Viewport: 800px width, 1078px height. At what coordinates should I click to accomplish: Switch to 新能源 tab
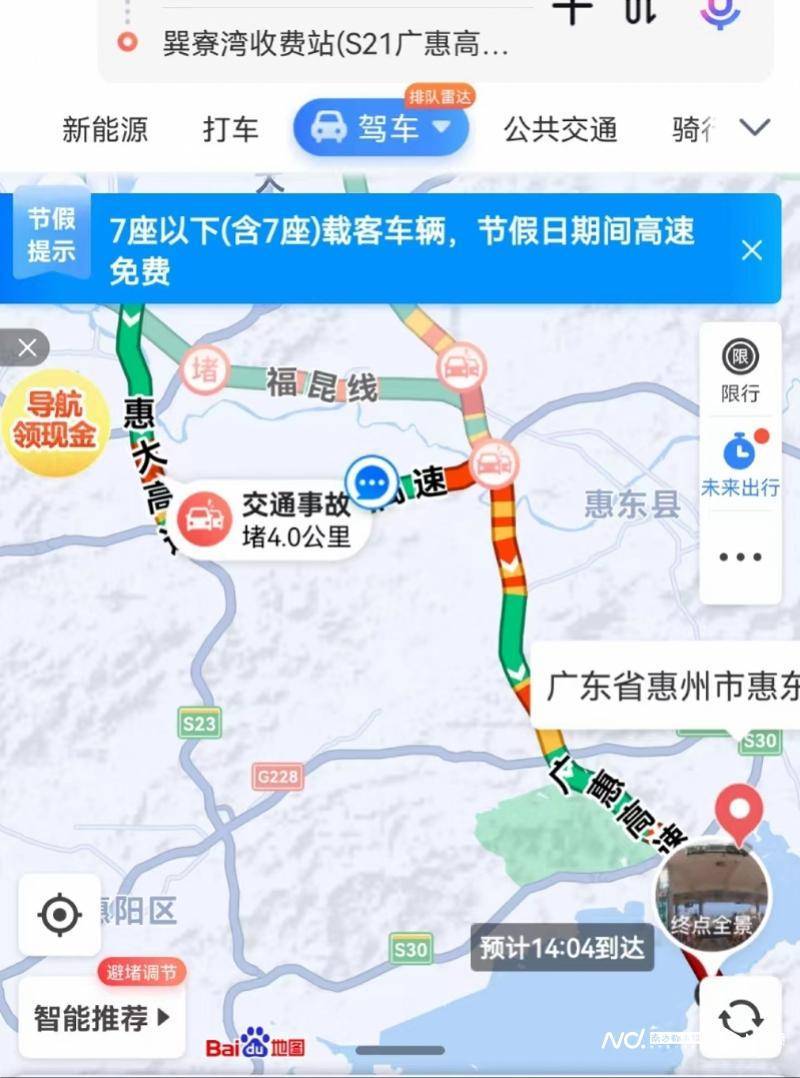[104, 129]
